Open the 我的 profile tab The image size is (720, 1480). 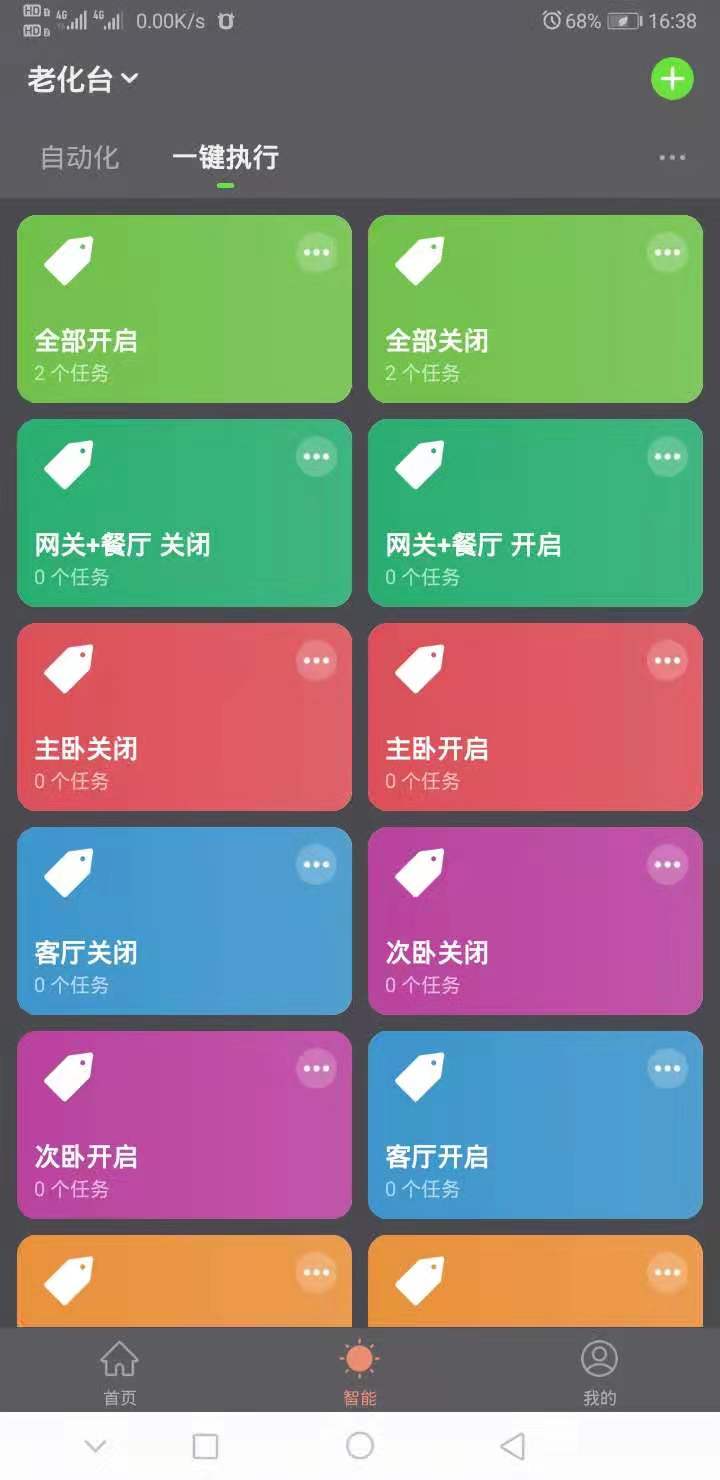point(599,1372)
